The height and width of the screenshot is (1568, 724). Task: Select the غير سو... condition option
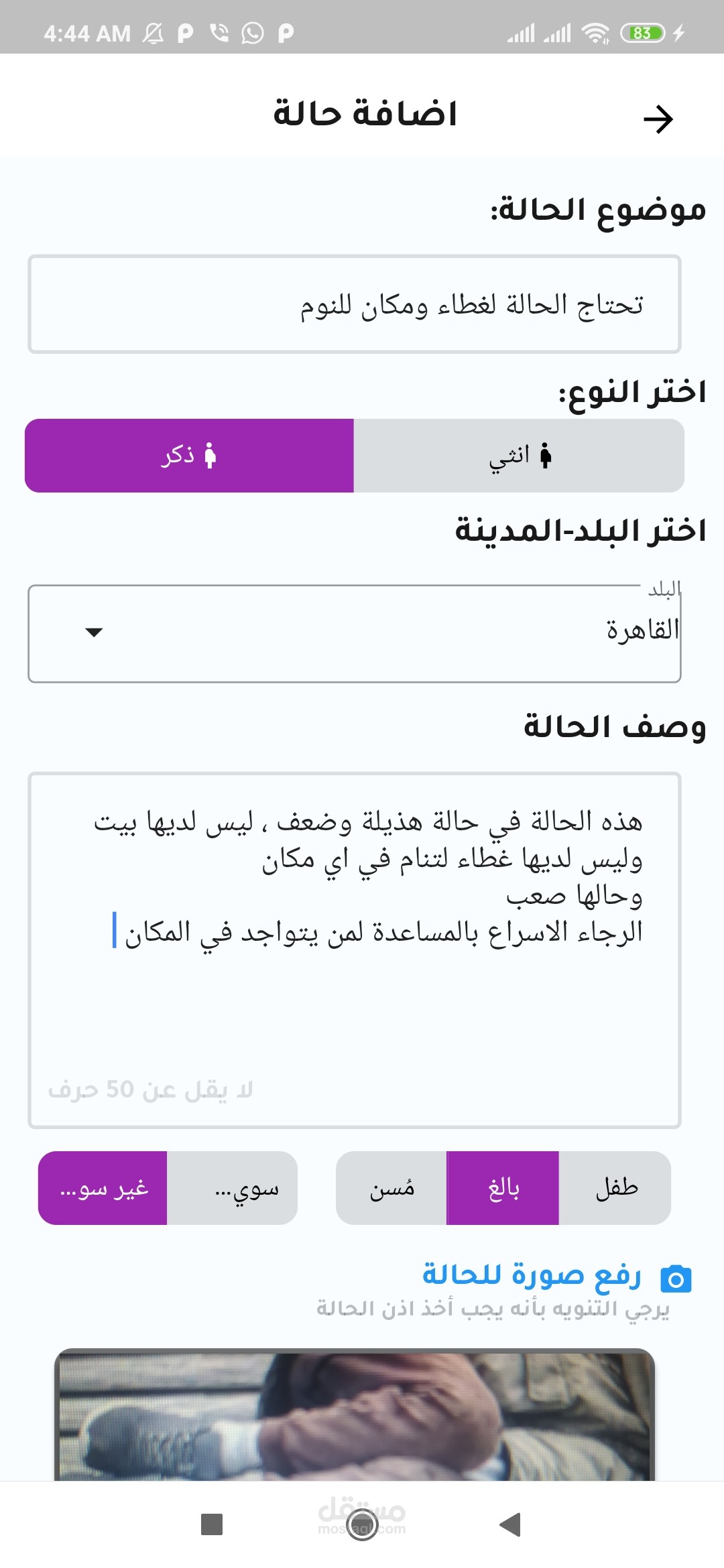[103, 1188]
